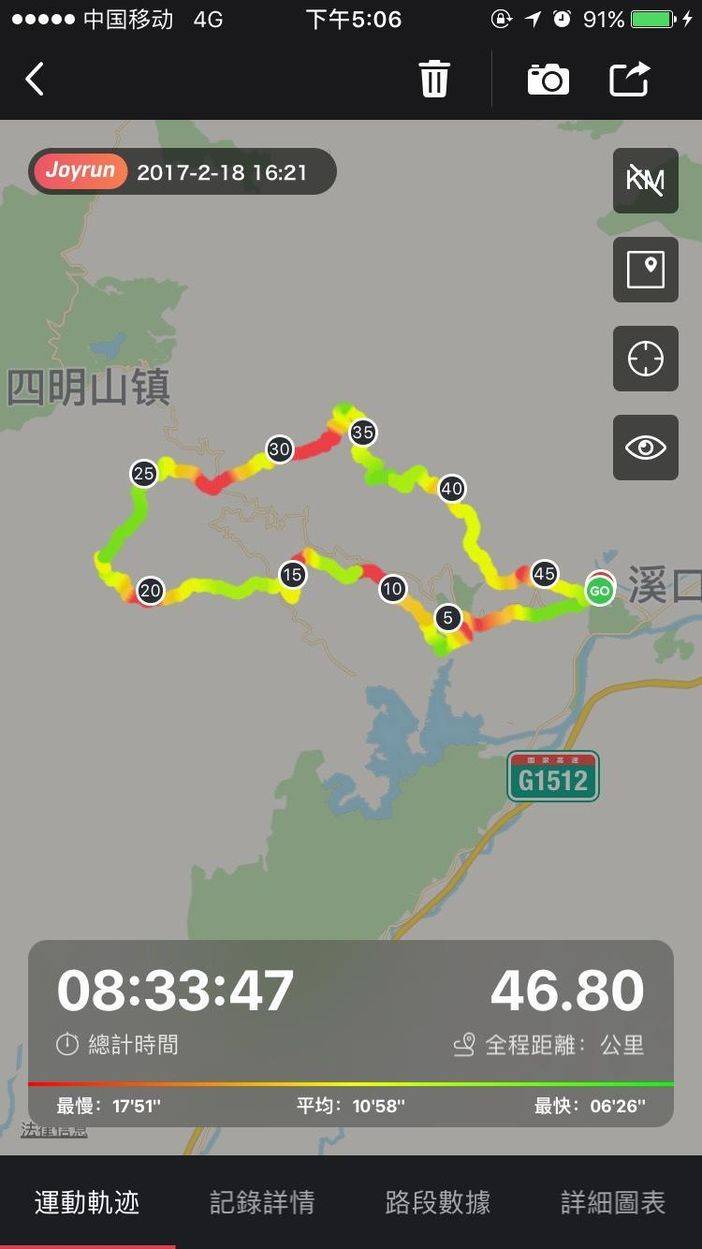Share this running route
702x1249 pixels.
[x=630, y=79]
